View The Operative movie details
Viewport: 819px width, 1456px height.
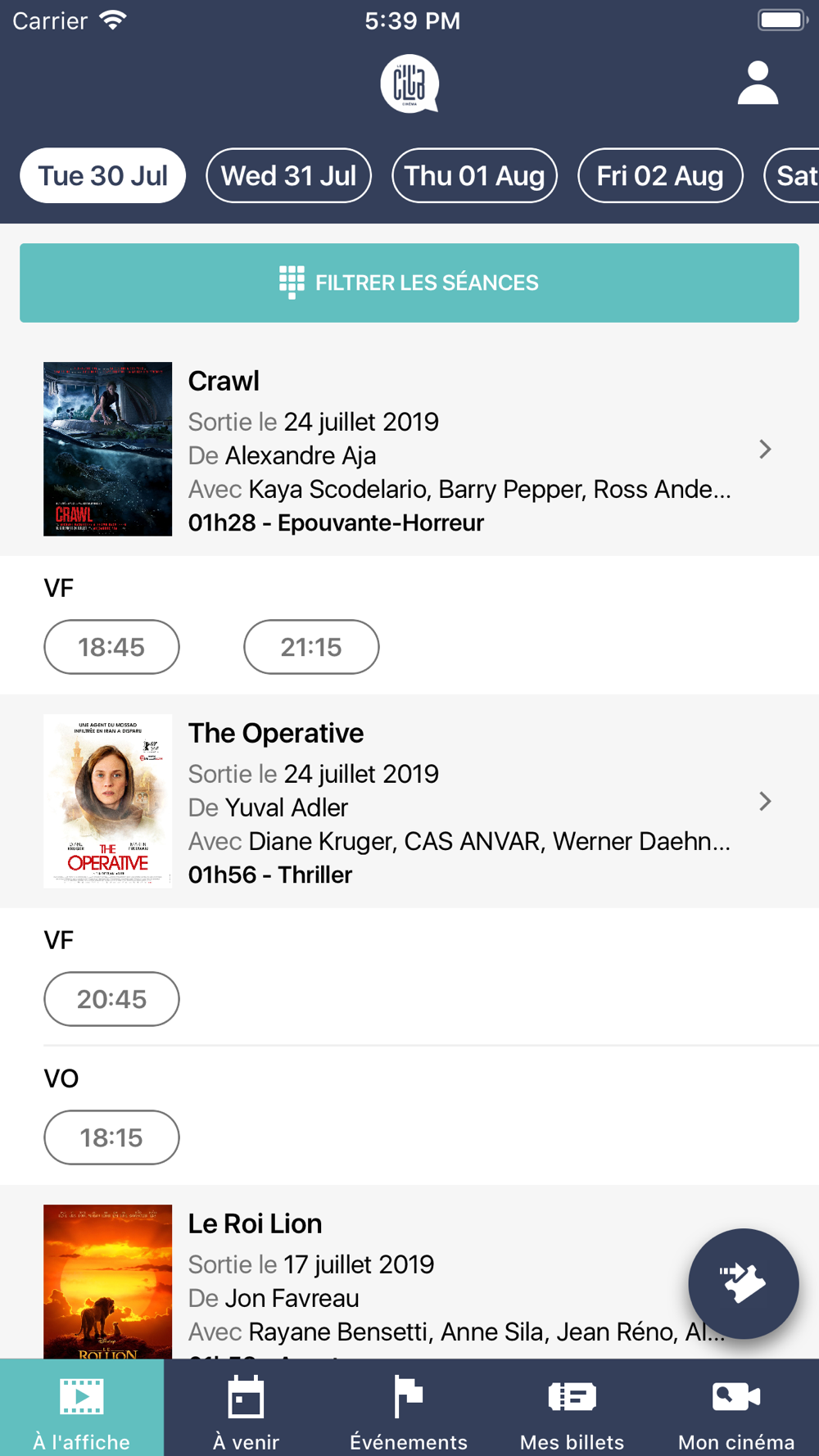coord(409,801)
